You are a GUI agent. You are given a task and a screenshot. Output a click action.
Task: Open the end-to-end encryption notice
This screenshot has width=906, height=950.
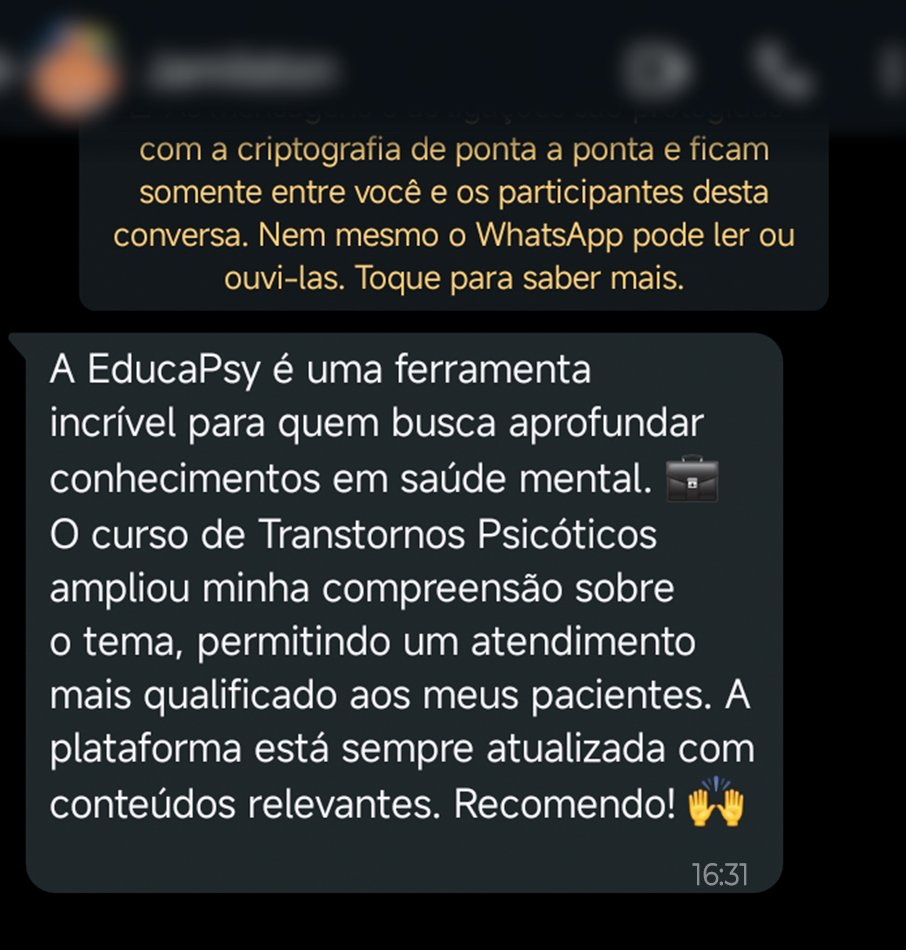coord(453,215)
